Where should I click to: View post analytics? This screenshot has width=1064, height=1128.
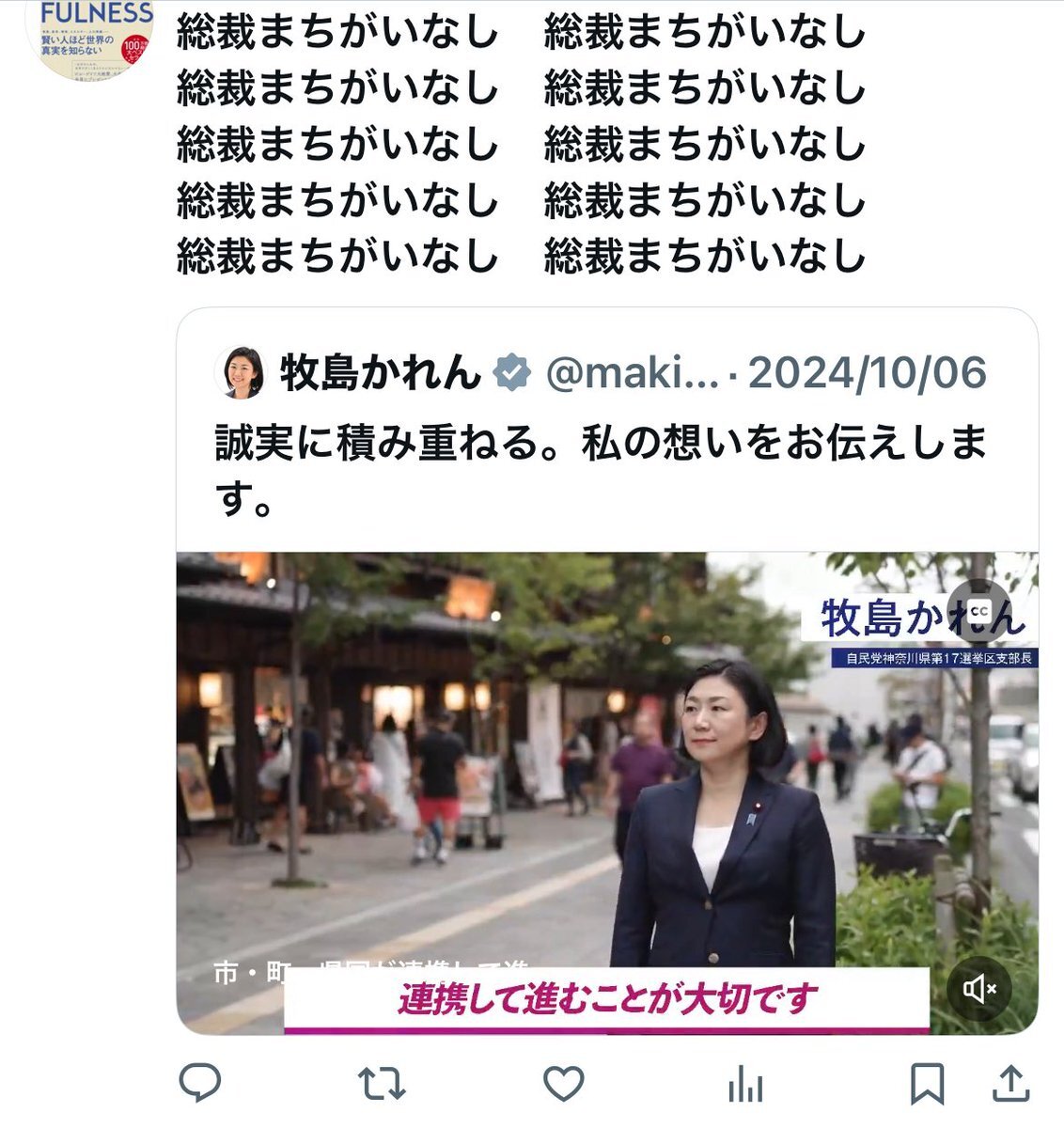(745, 1086)
